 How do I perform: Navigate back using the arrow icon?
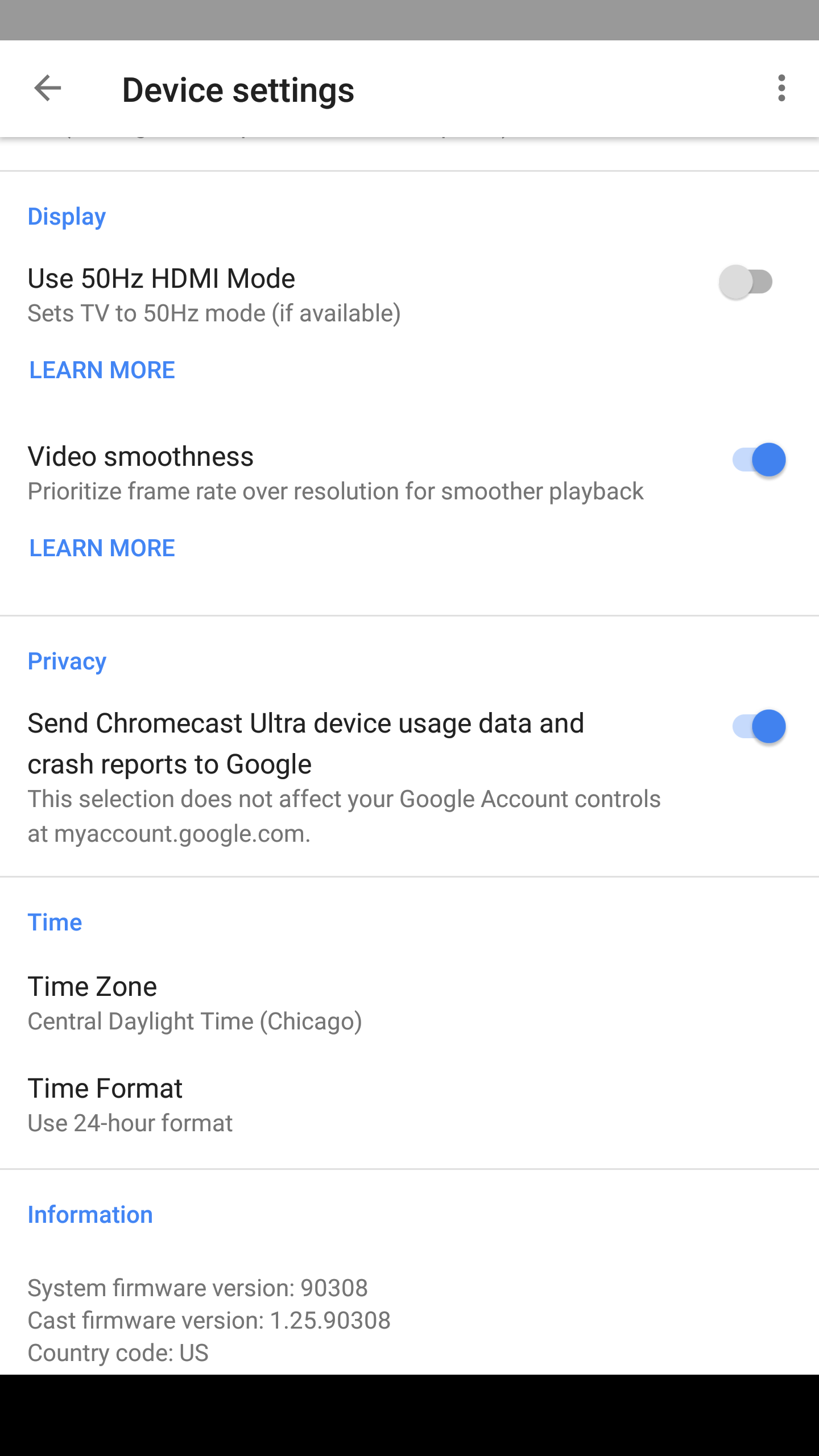pyautogui.click(x=48, y=88)
